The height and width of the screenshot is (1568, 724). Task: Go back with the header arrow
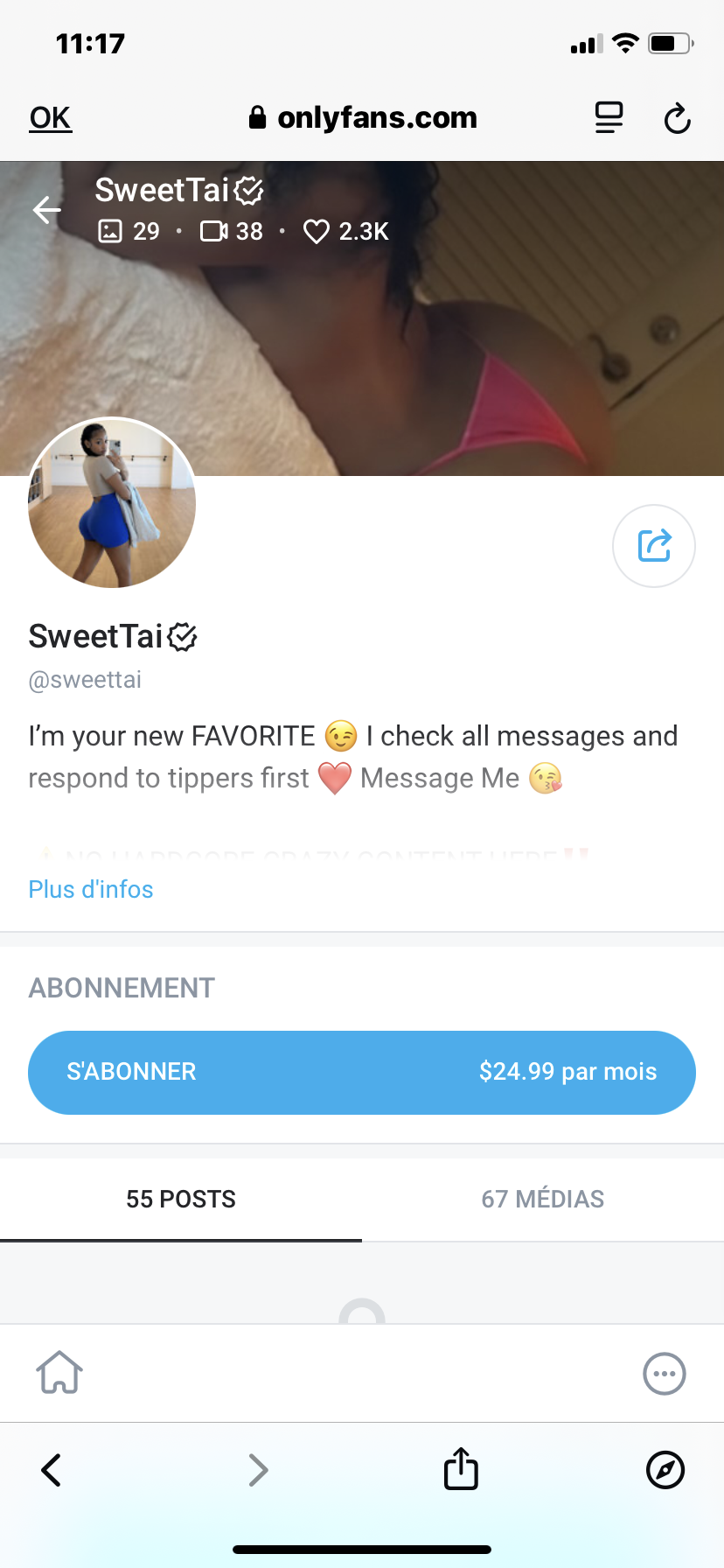tap(47, 210)
